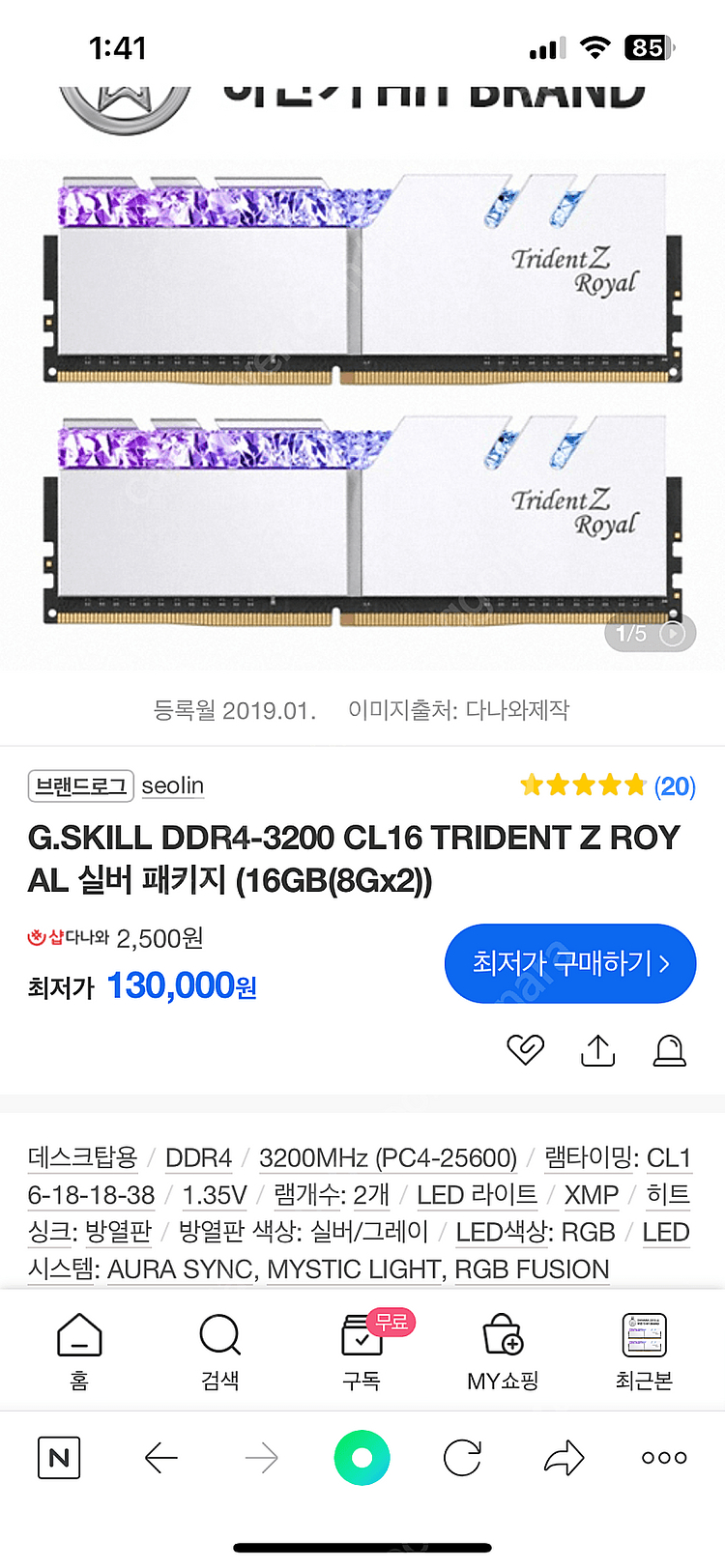Image resolution: width=725 pixels, height=1568 pixels.
Task: Open more options with three-dot menu
Action: pos(662,1459)
